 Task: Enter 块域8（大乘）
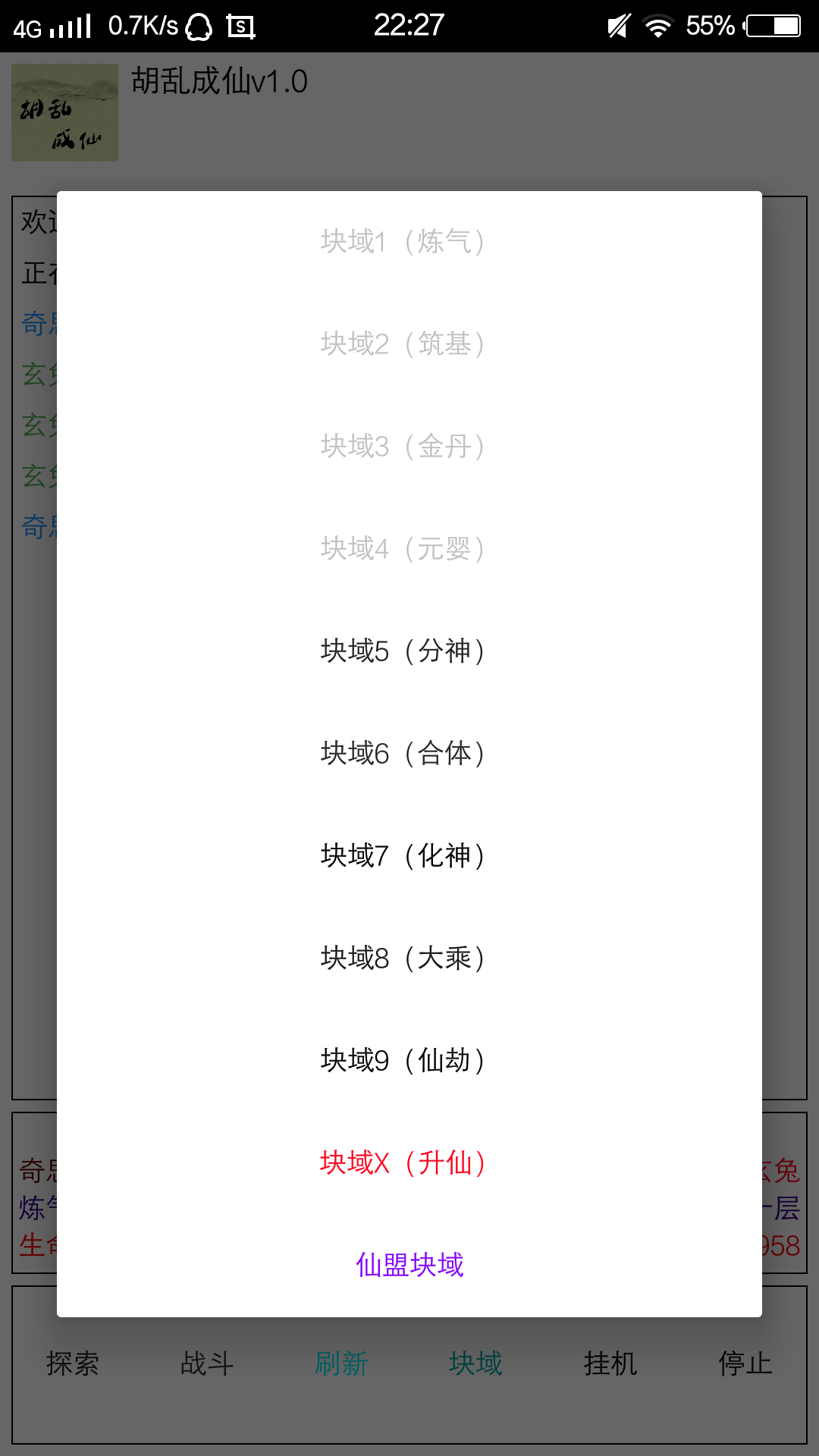point(403,958)
